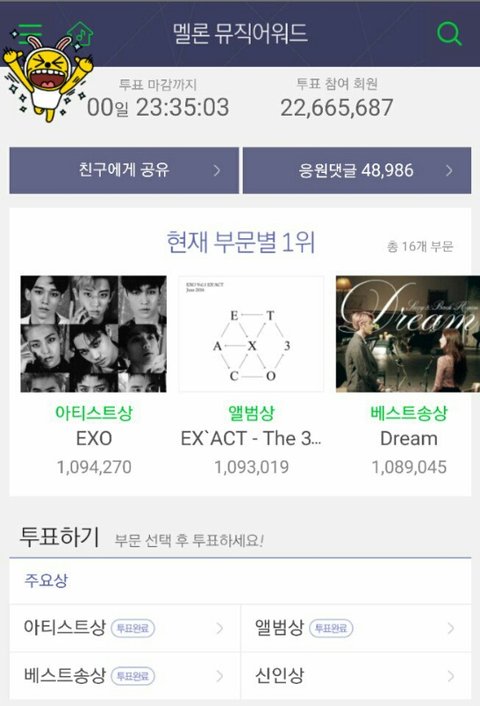The image size is (480, 706).
Task: Tap the 친구에게 공유 share button
Action: 124,170
